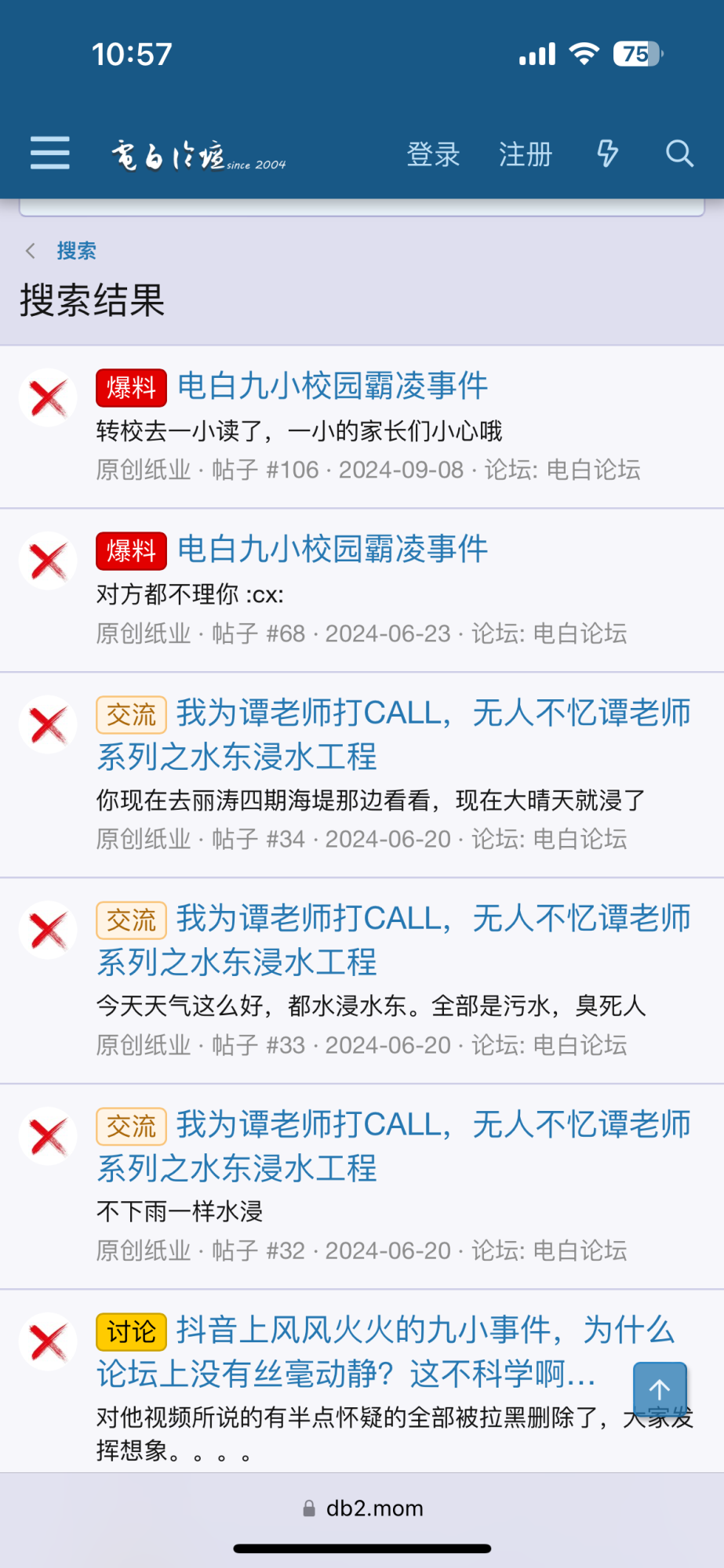The width and height of the screenshot is (724, 1568).
Task: Open the 抖音上风风火火的九小事件 thread
Action: click(x=384, y=1352)
